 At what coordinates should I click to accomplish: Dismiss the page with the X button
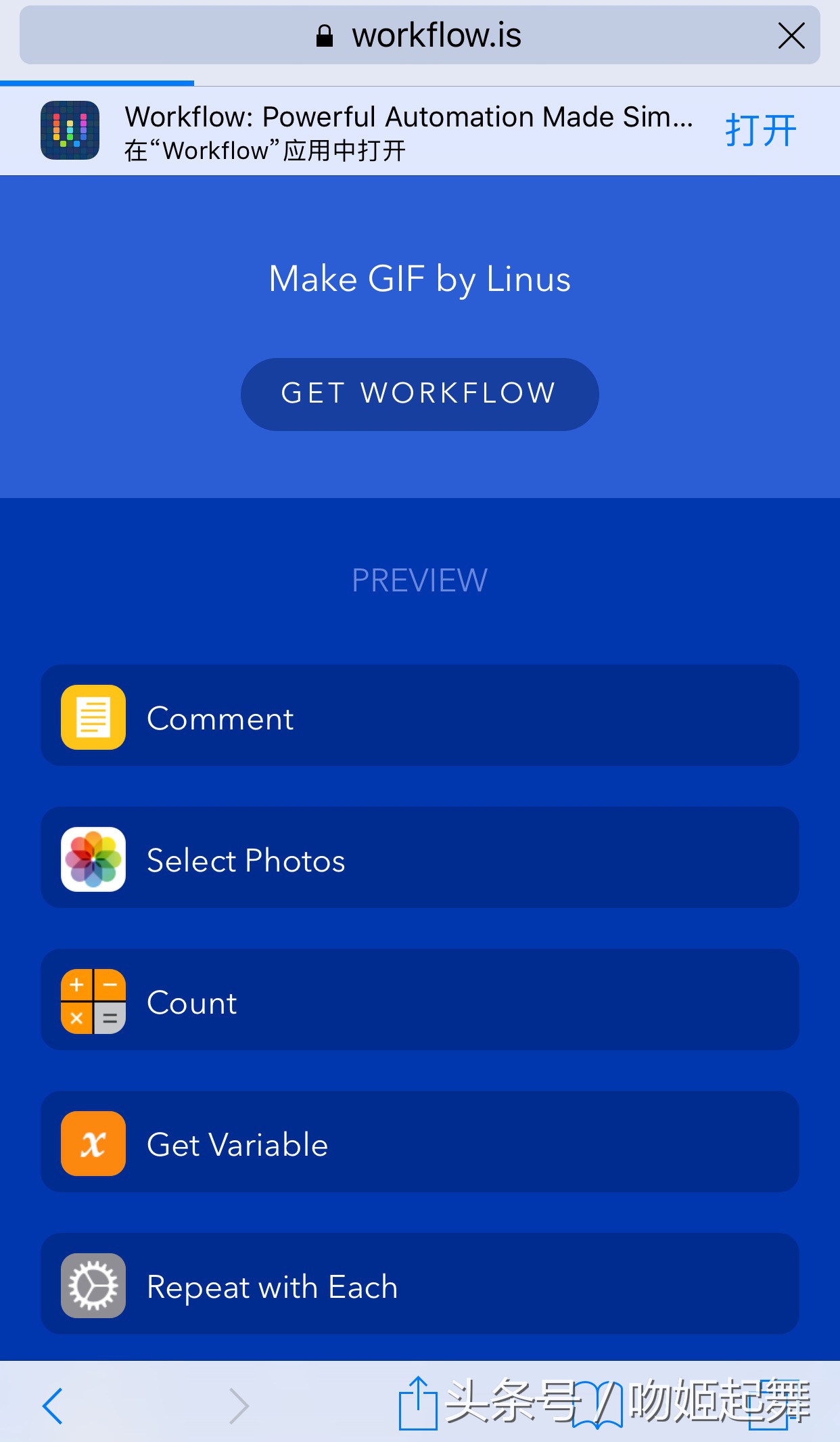coord(791,35)
